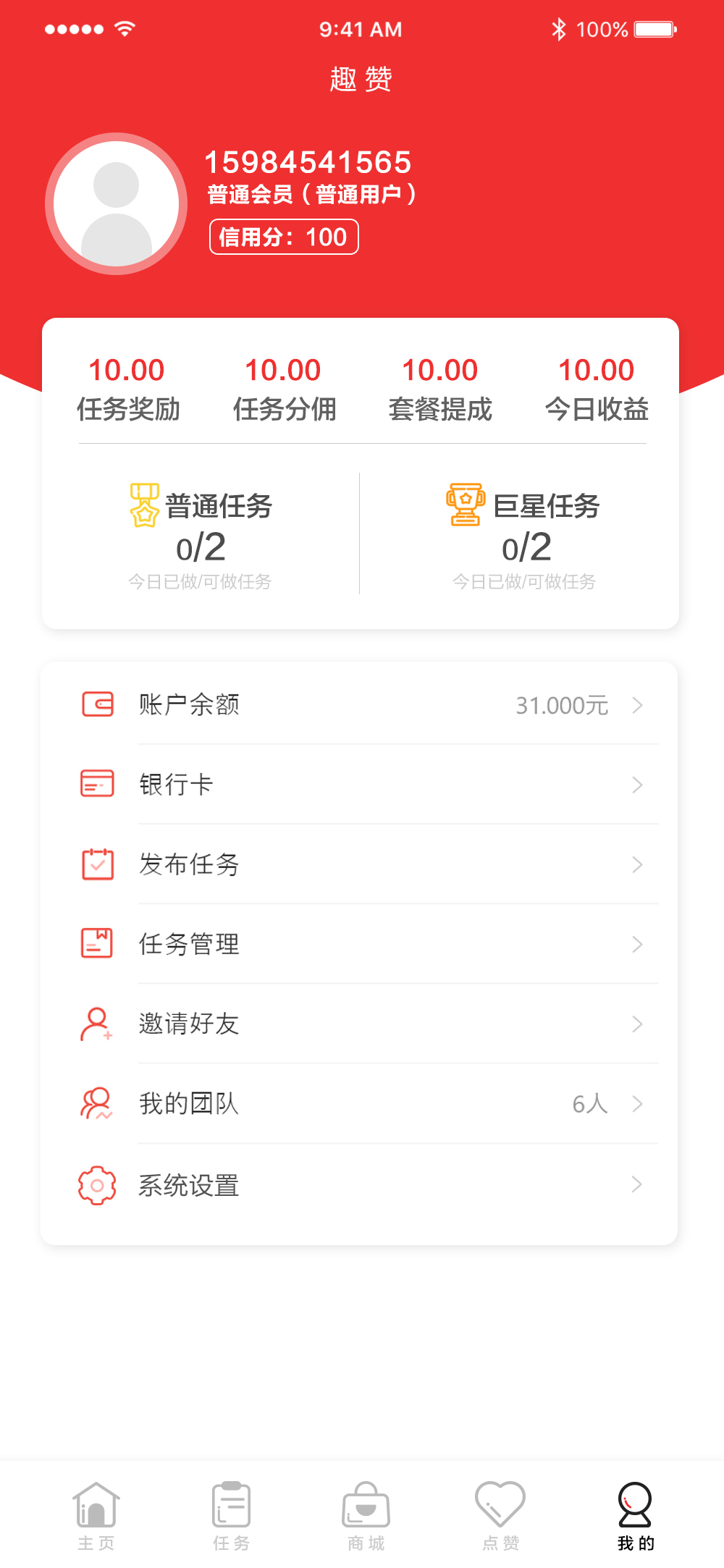Open the 账户余额 row
The height and width of the screenshot is (1568, 724).
360,704
